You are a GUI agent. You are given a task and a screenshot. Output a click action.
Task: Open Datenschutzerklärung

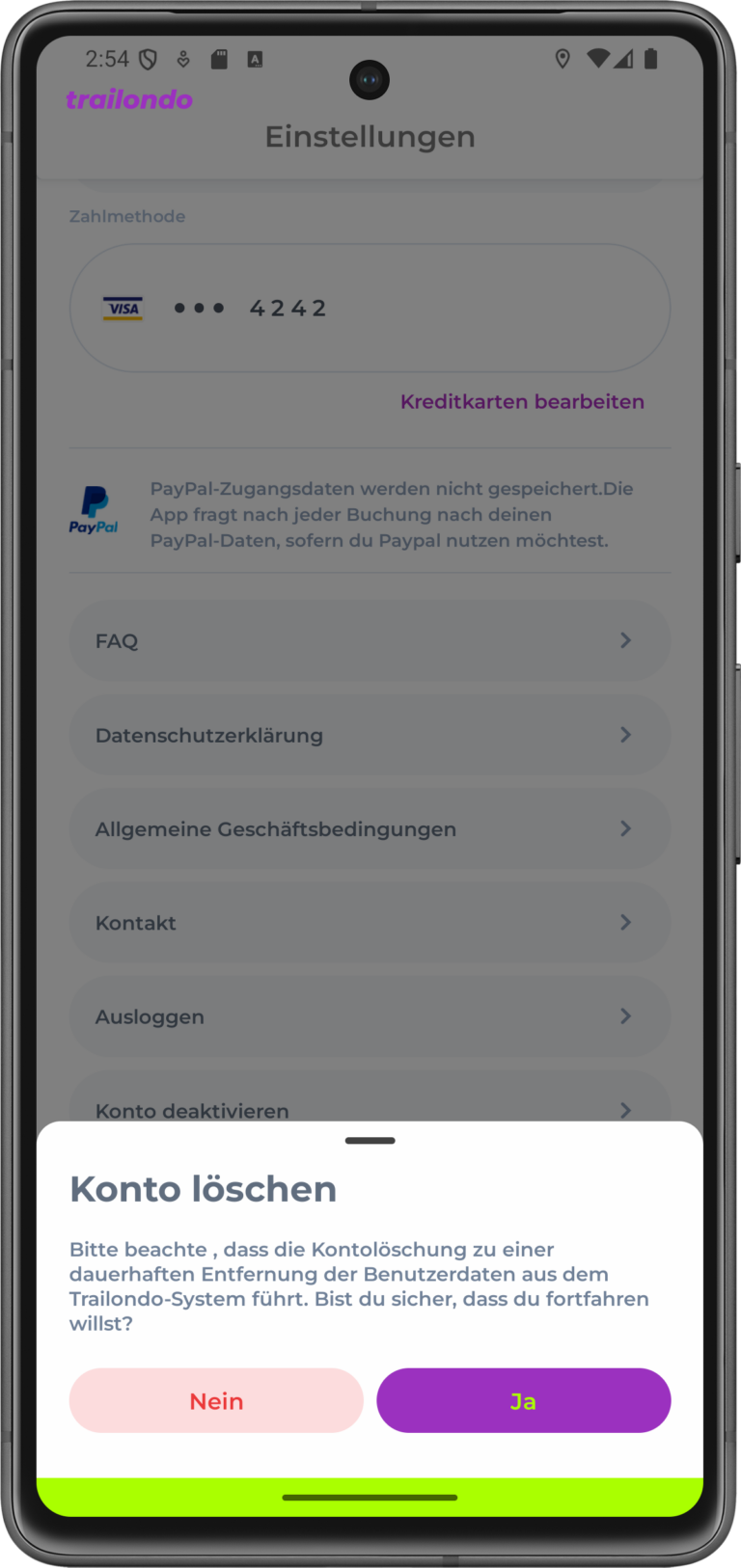[370, 735]
